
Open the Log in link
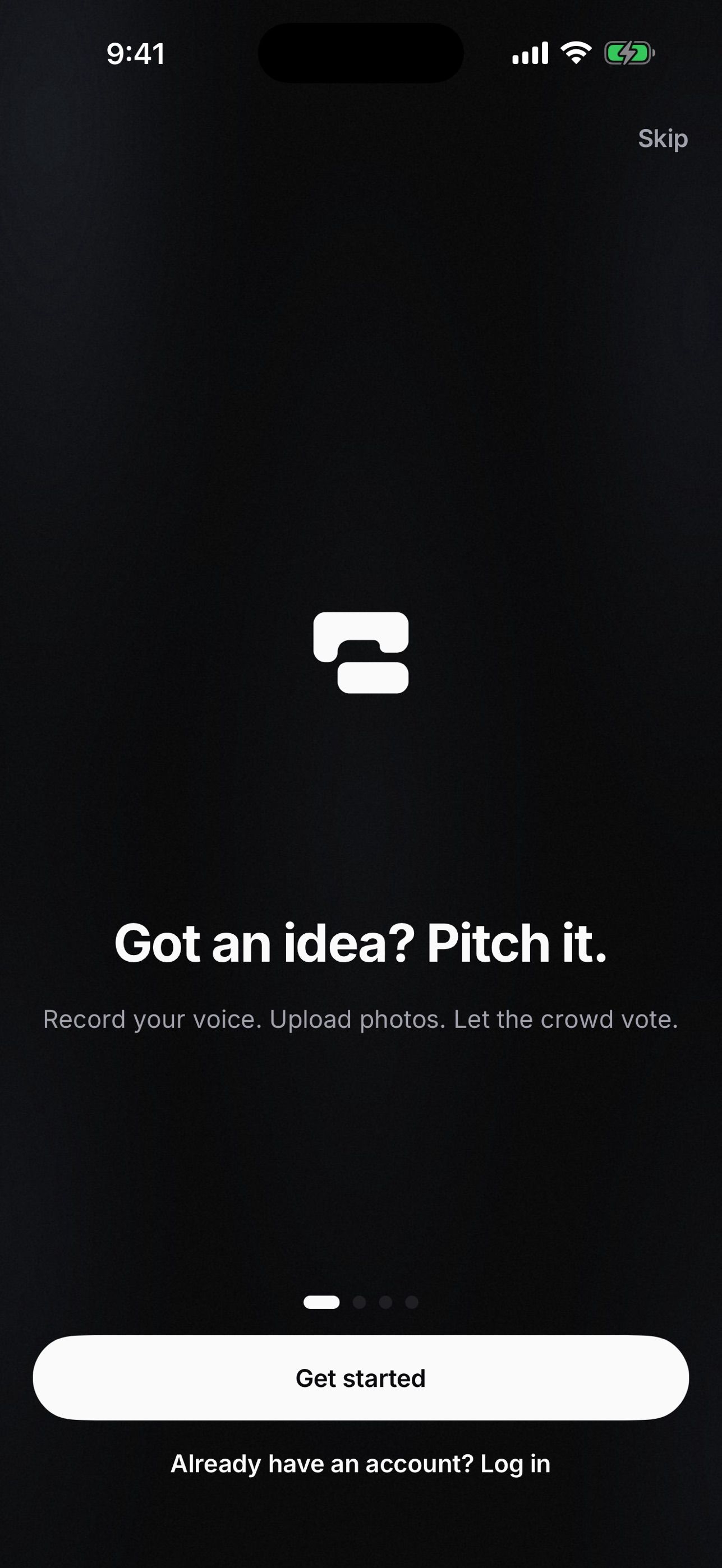point(515,1464)
